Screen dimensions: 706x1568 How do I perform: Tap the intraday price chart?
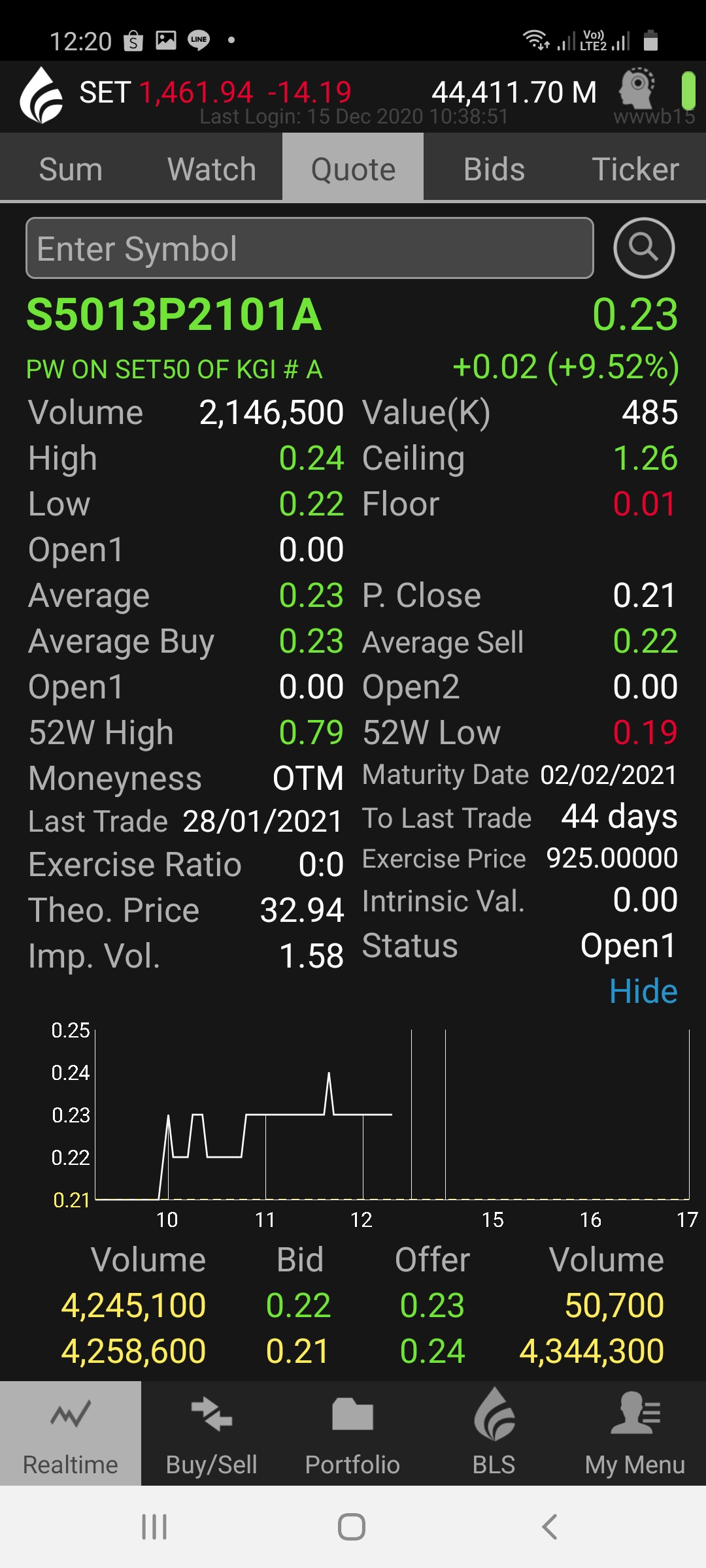pos(392,1115)
